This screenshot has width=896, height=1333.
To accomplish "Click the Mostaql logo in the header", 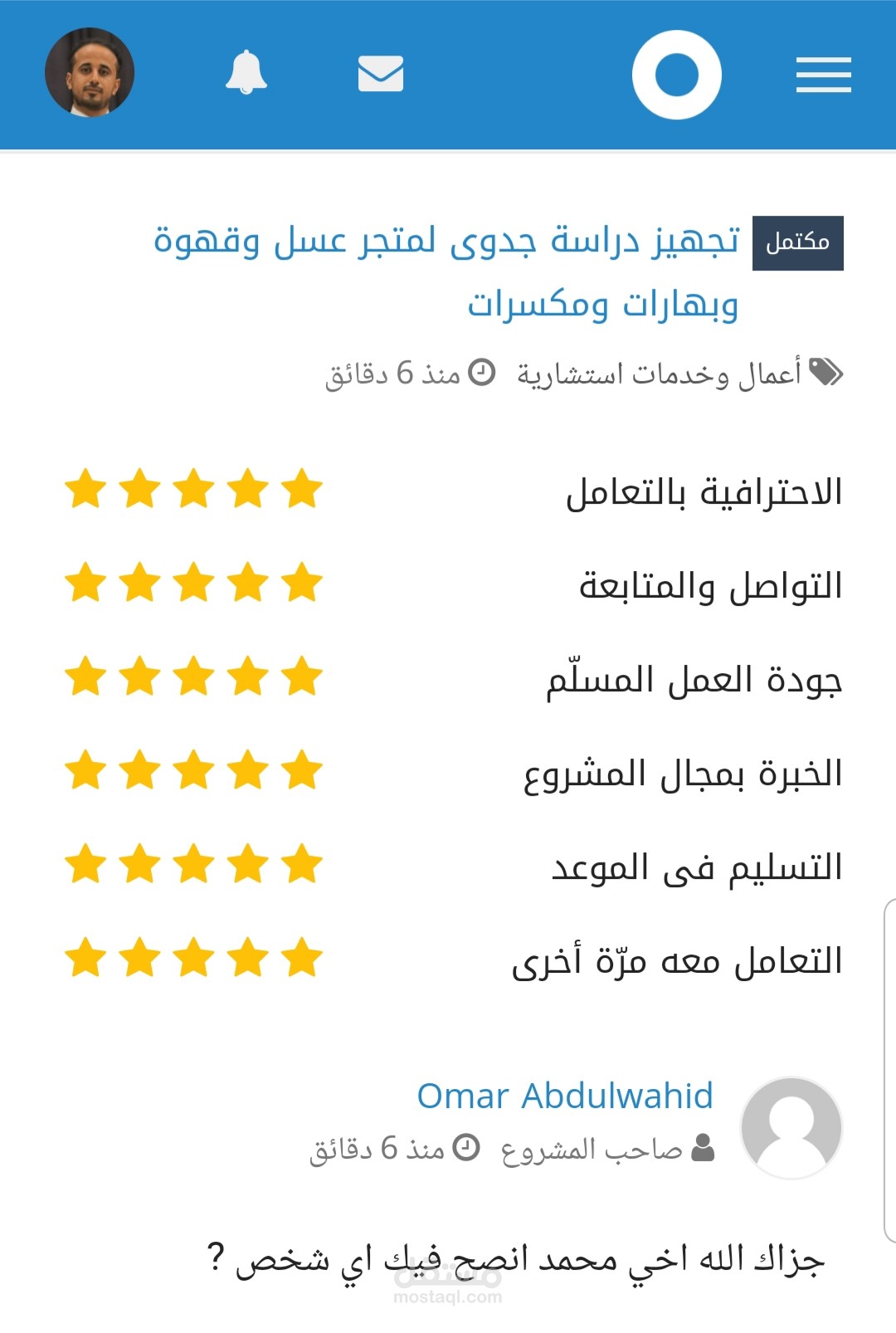I will click(x=677, y=73).
